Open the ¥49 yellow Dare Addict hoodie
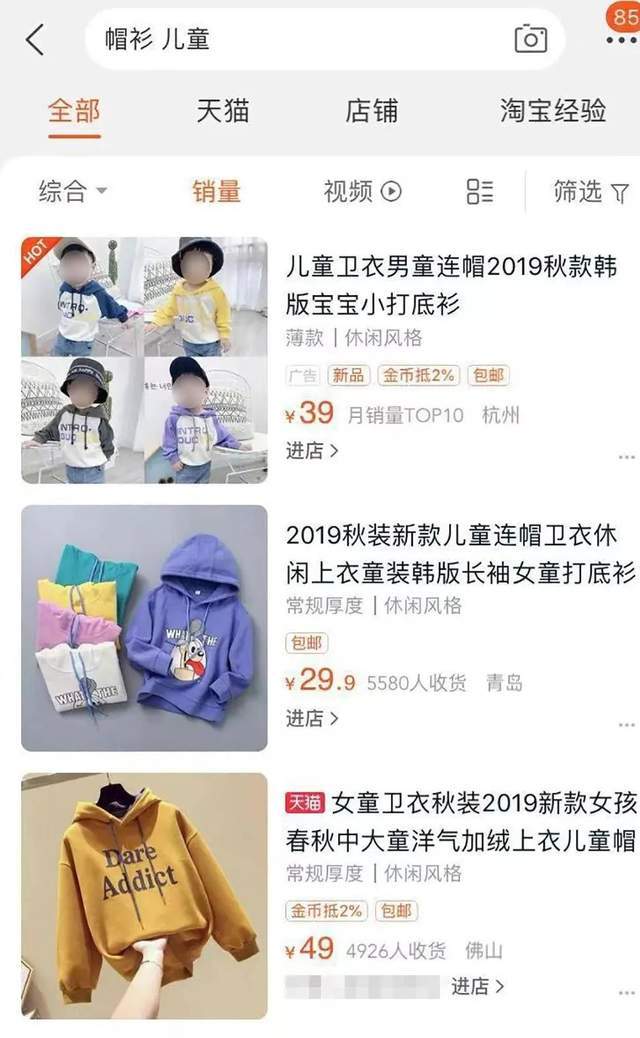 (x=461, y=822)
